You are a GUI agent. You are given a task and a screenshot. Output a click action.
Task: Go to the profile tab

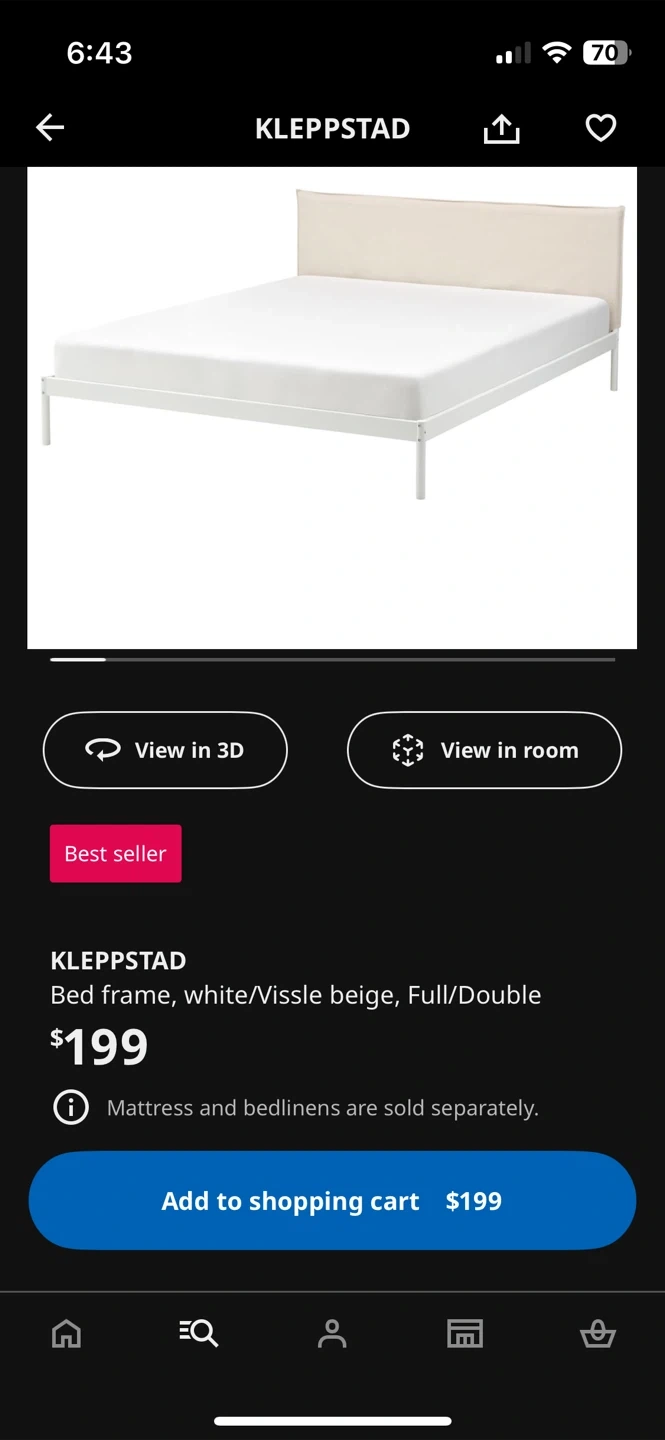coord(332,1333)
